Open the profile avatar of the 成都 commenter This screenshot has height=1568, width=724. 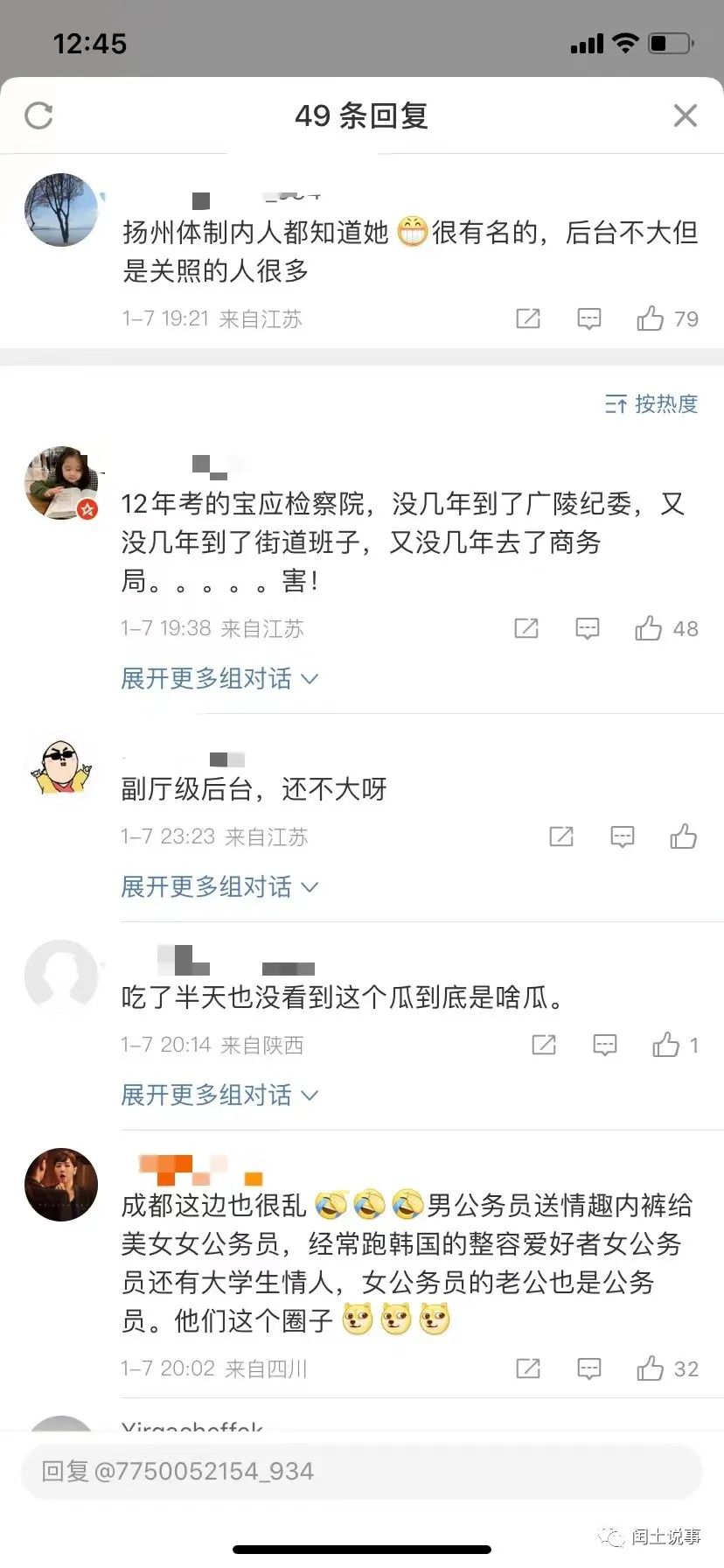(61, 1185)
